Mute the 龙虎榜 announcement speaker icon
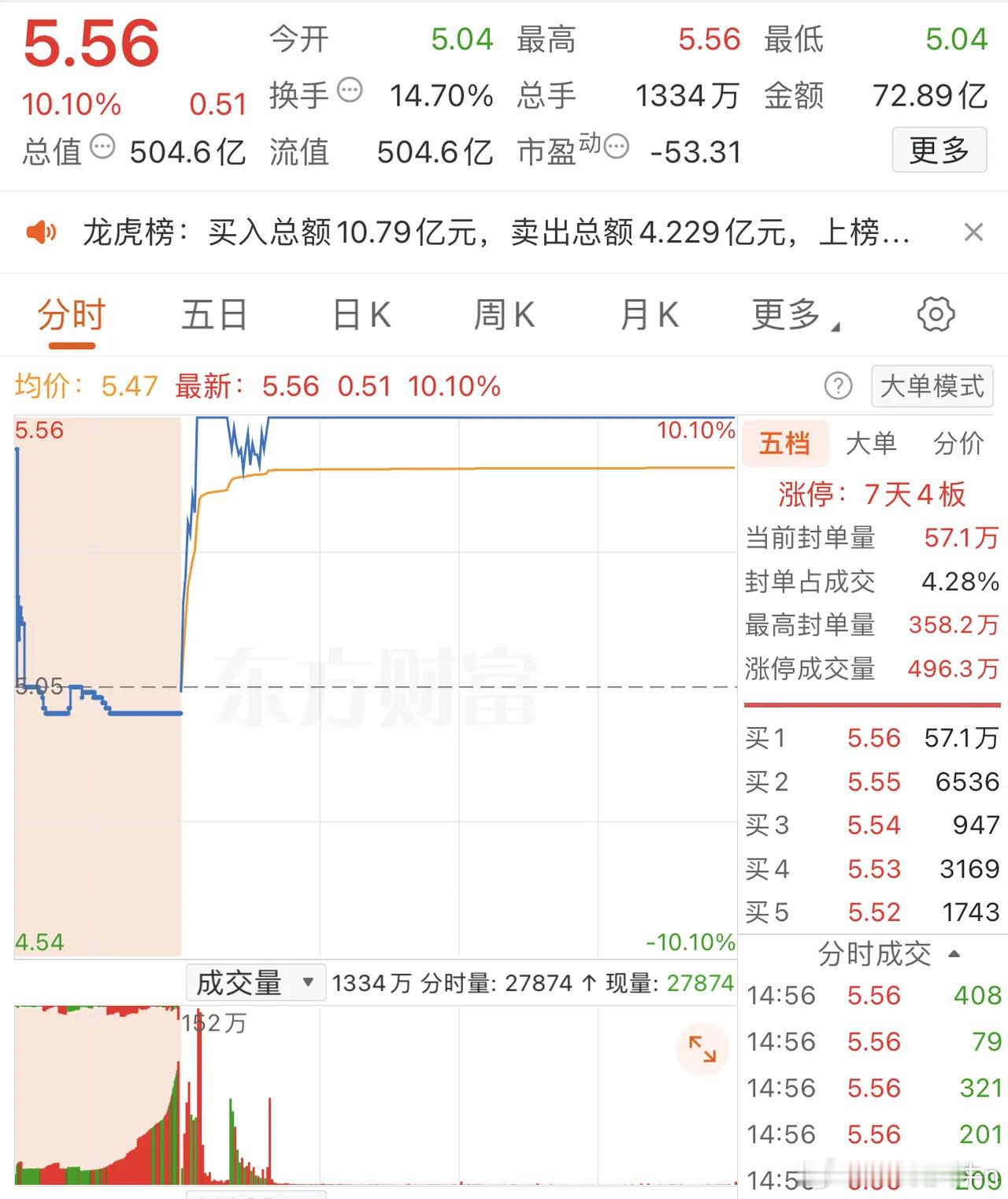The height and width of the screenshot is (1199, 1008). point(43,232)
